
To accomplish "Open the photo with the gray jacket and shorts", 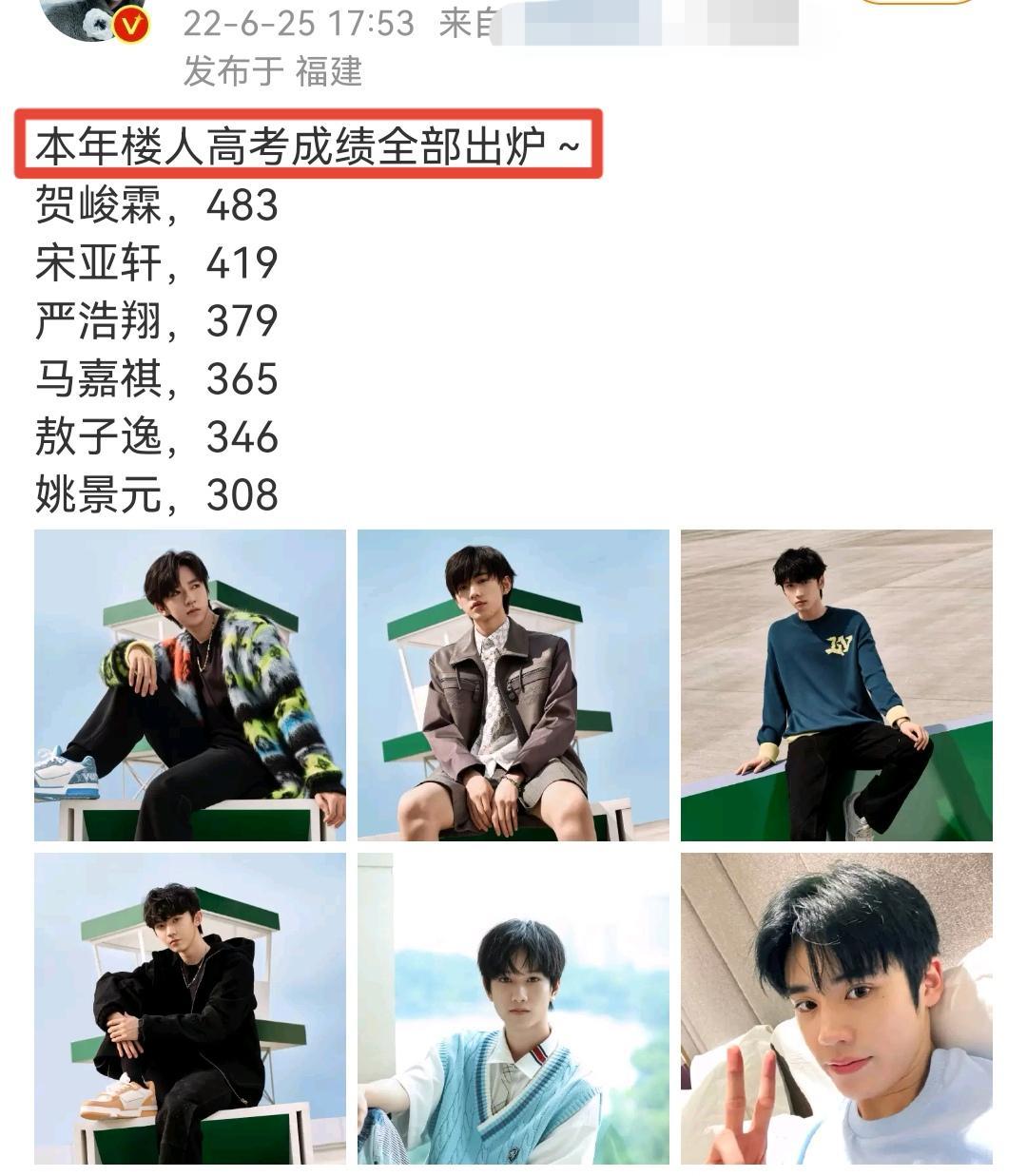I will coord(513,684).
